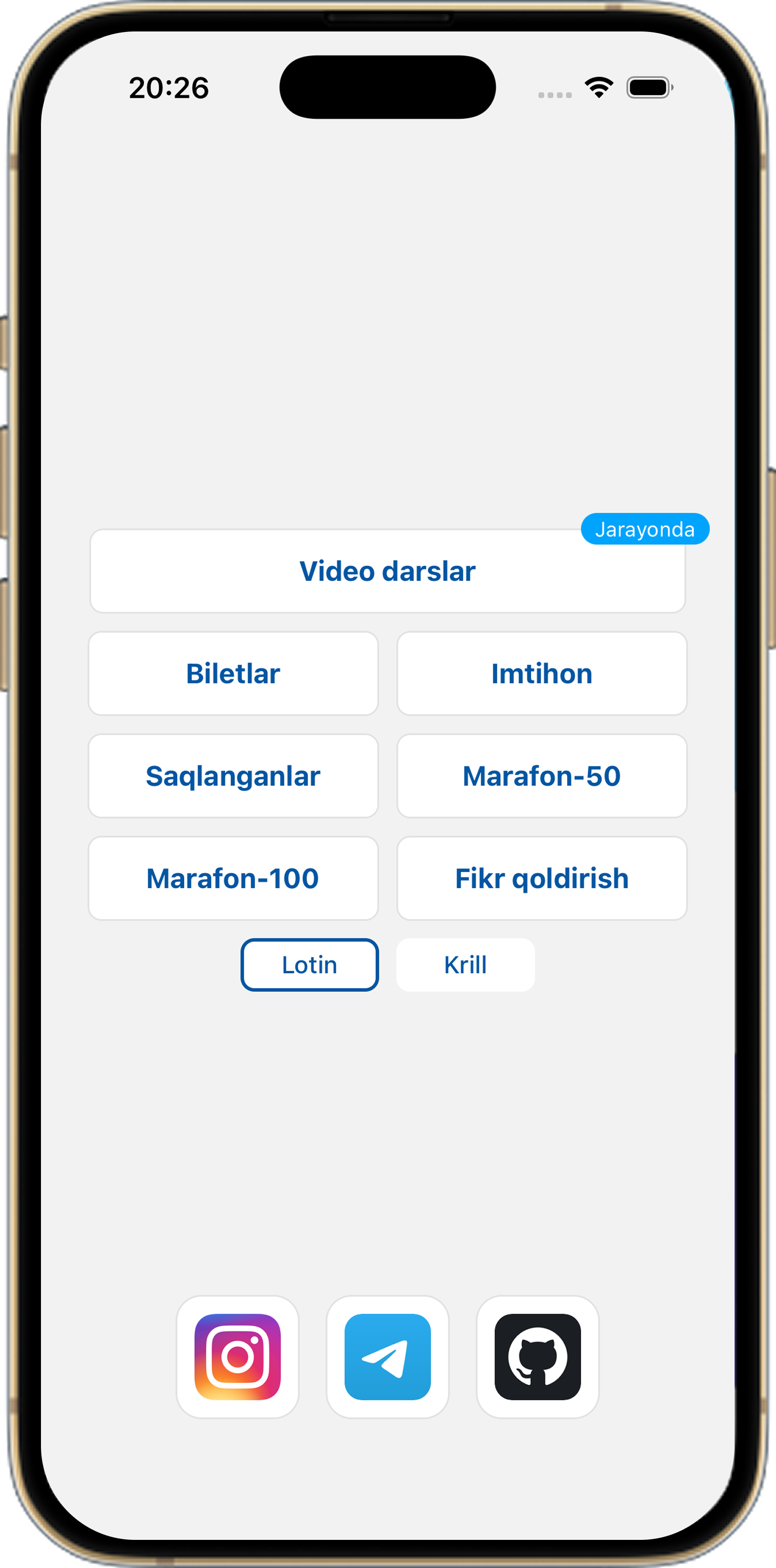Start the Imtihon exam
Viewport: 776px width, 1568px height.
tap(542, 673)
